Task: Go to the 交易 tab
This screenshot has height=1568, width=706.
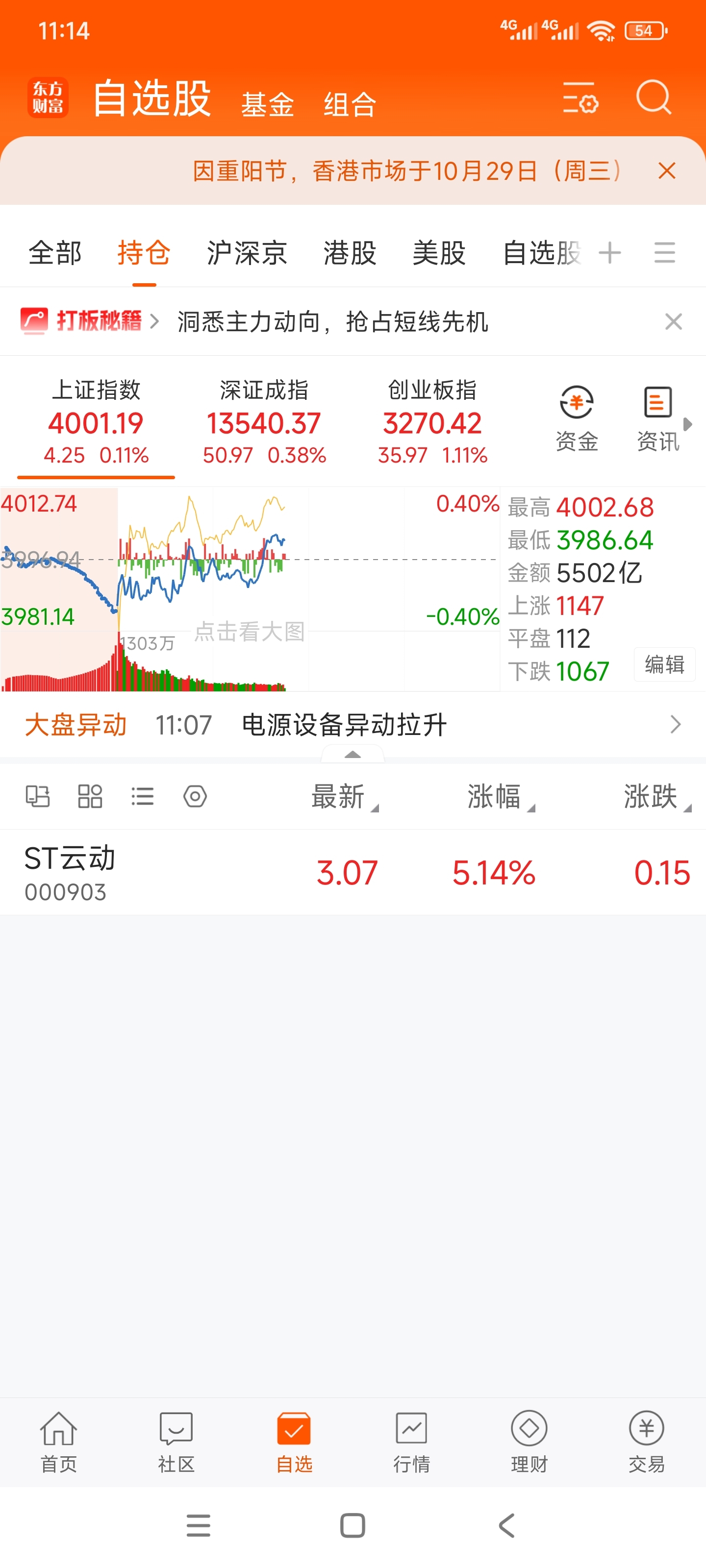Action: (646, 1442)
